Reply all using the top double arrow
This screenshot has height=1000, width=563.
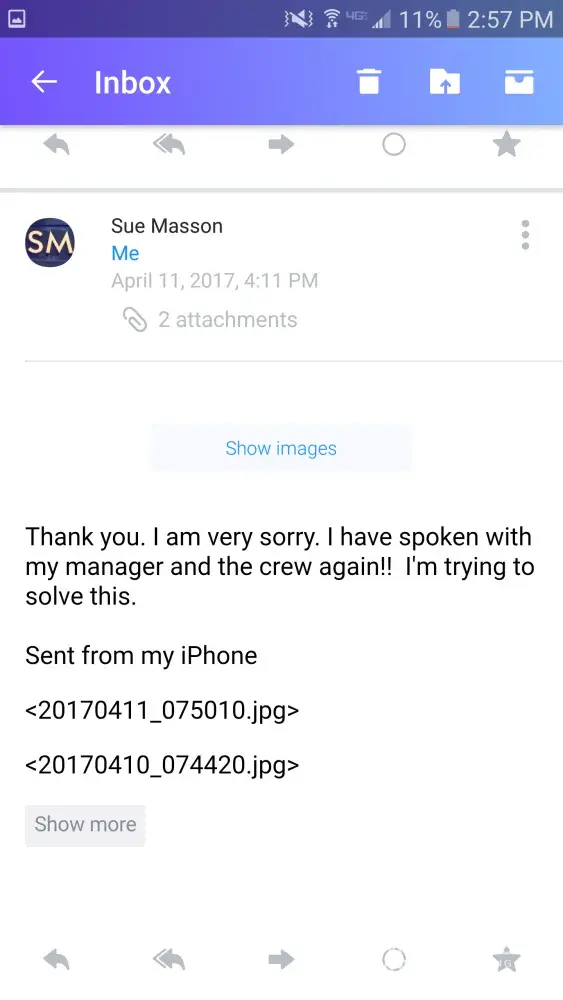click(169, 145)
